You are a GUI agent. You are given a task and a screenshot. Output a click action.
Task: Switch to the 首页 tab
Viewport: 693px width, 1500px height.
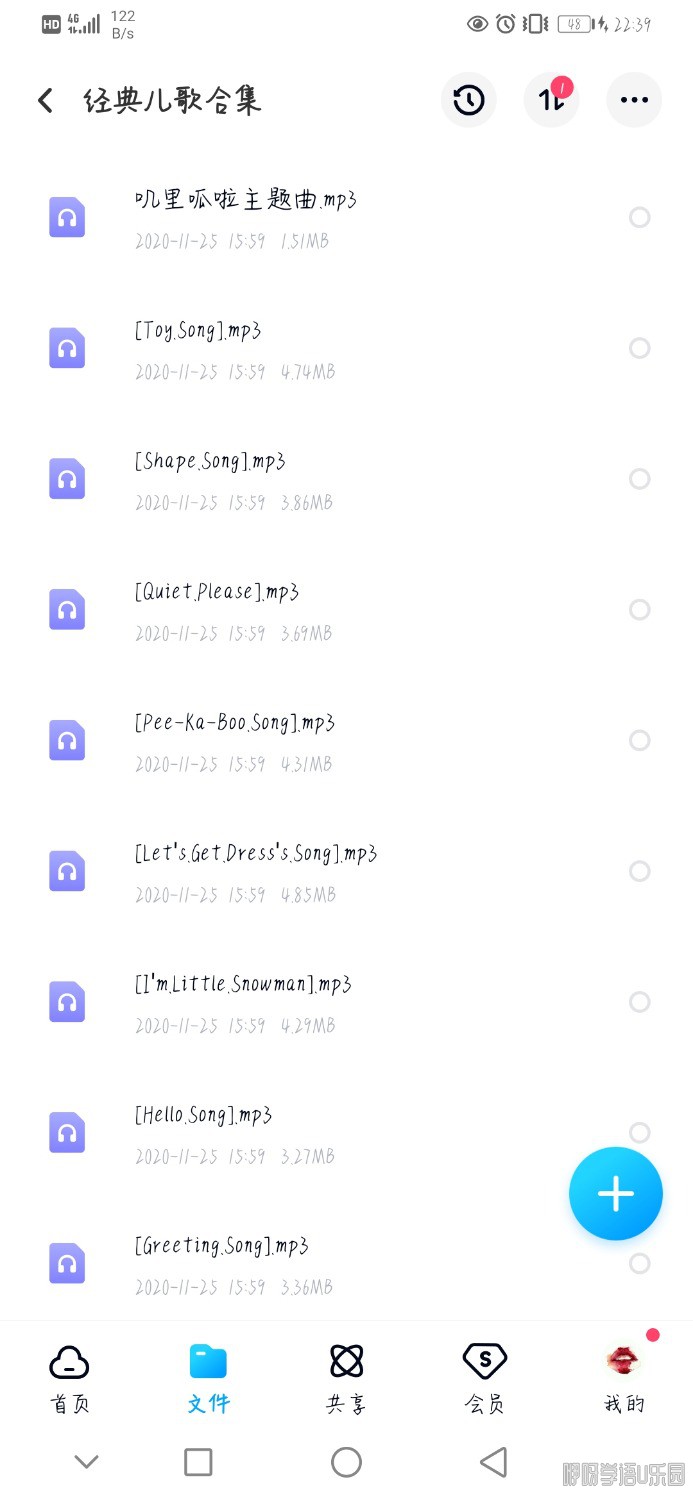69,1378
